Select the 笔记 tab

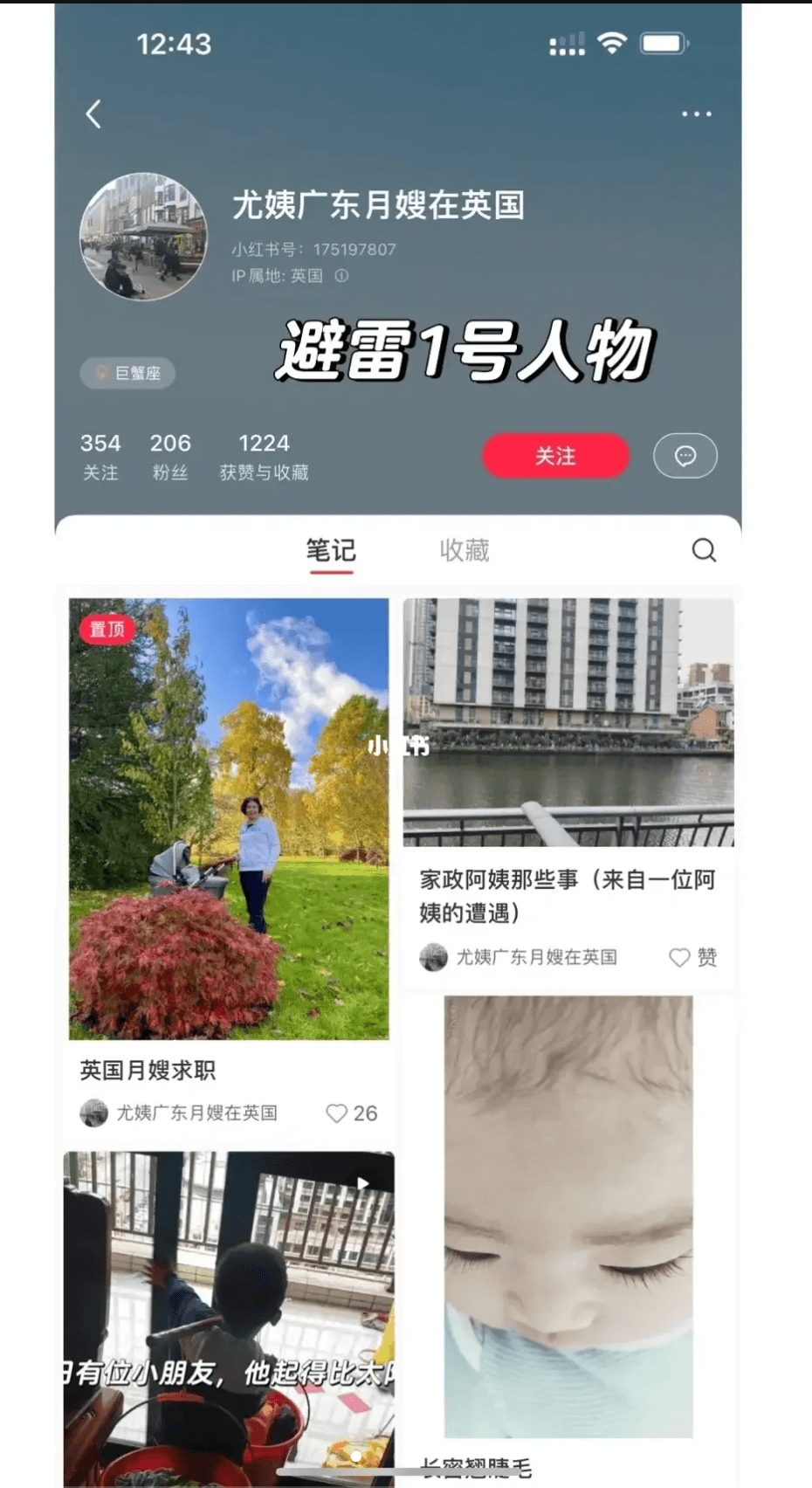pos(331,550)
